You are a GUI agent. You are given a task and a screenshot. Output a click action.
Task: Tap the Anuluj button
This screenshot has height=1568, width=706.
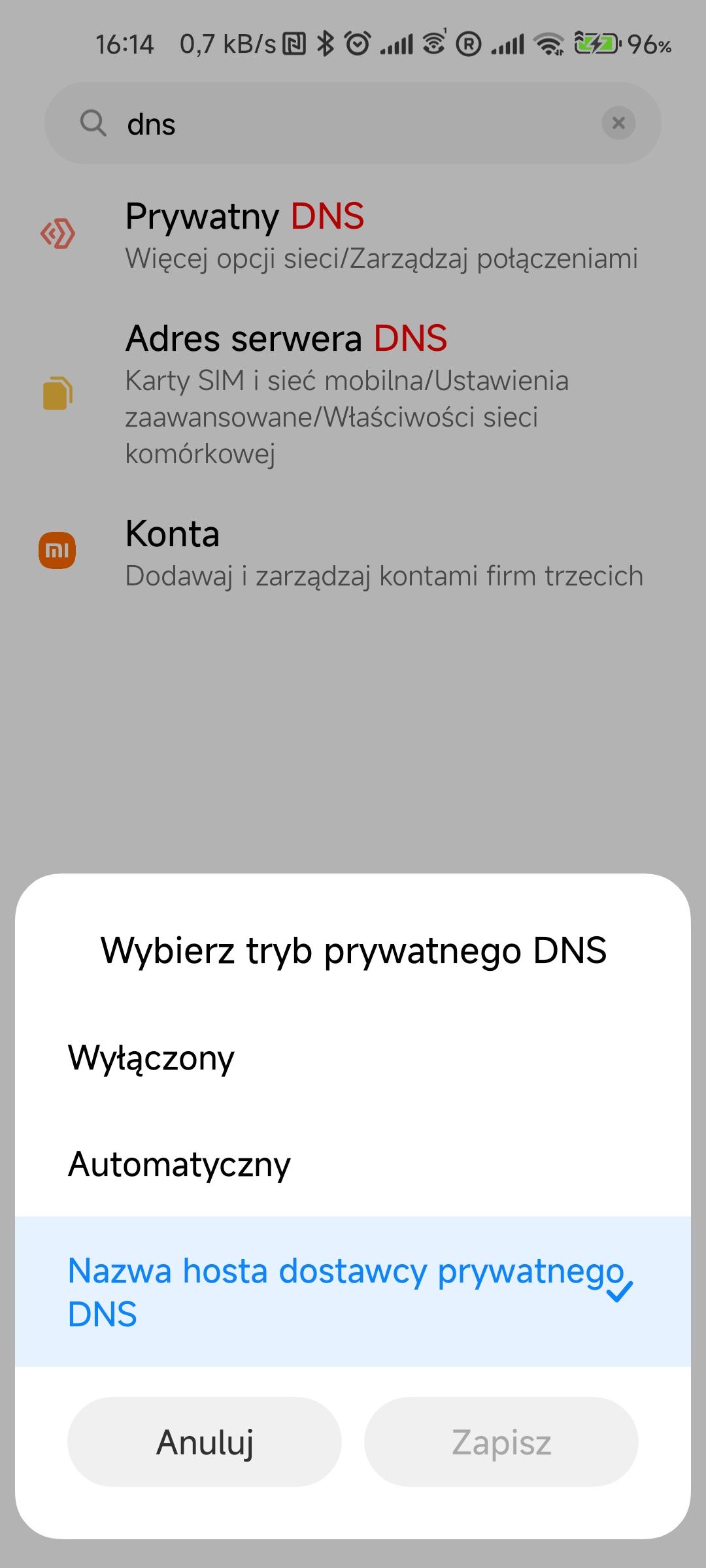tap(205, 1442)
